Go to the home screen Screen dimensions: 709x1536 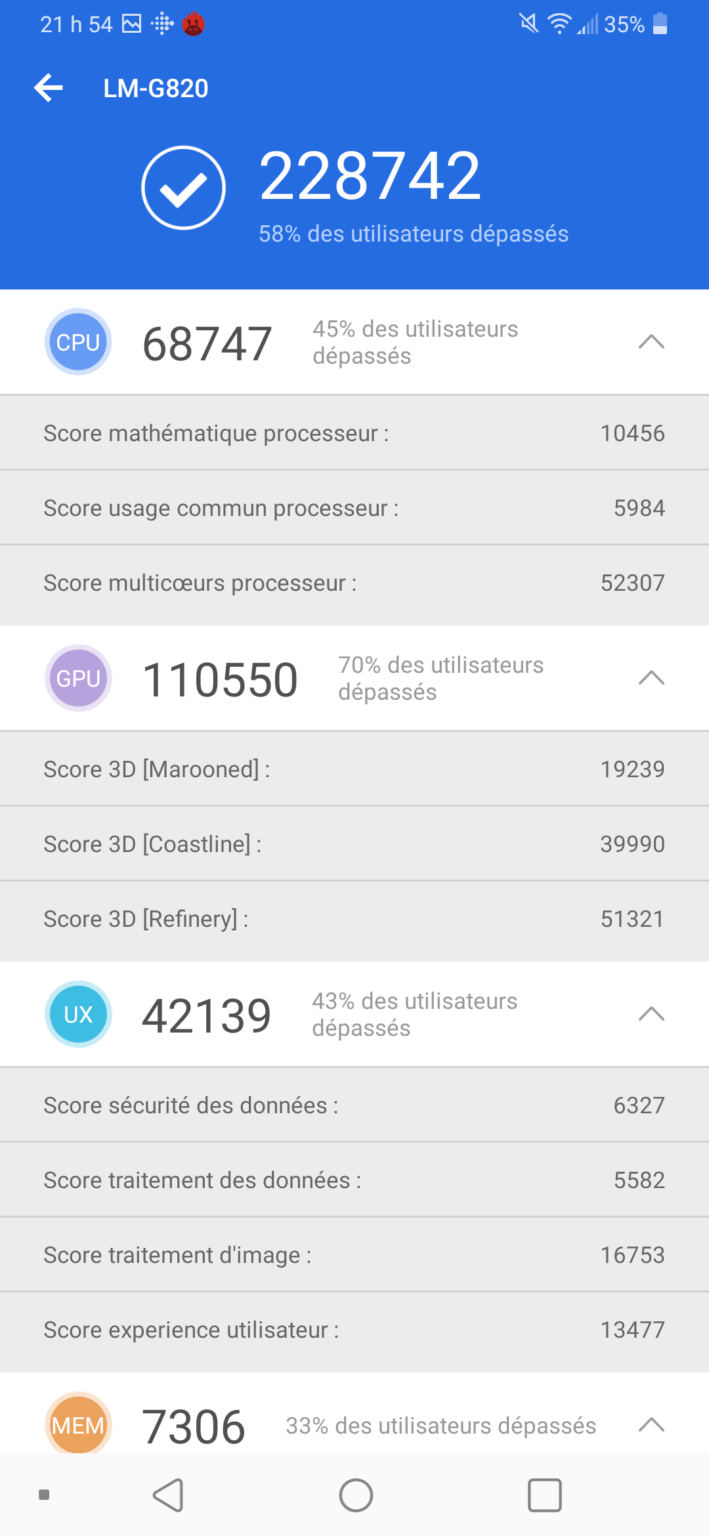point(356,1495)
